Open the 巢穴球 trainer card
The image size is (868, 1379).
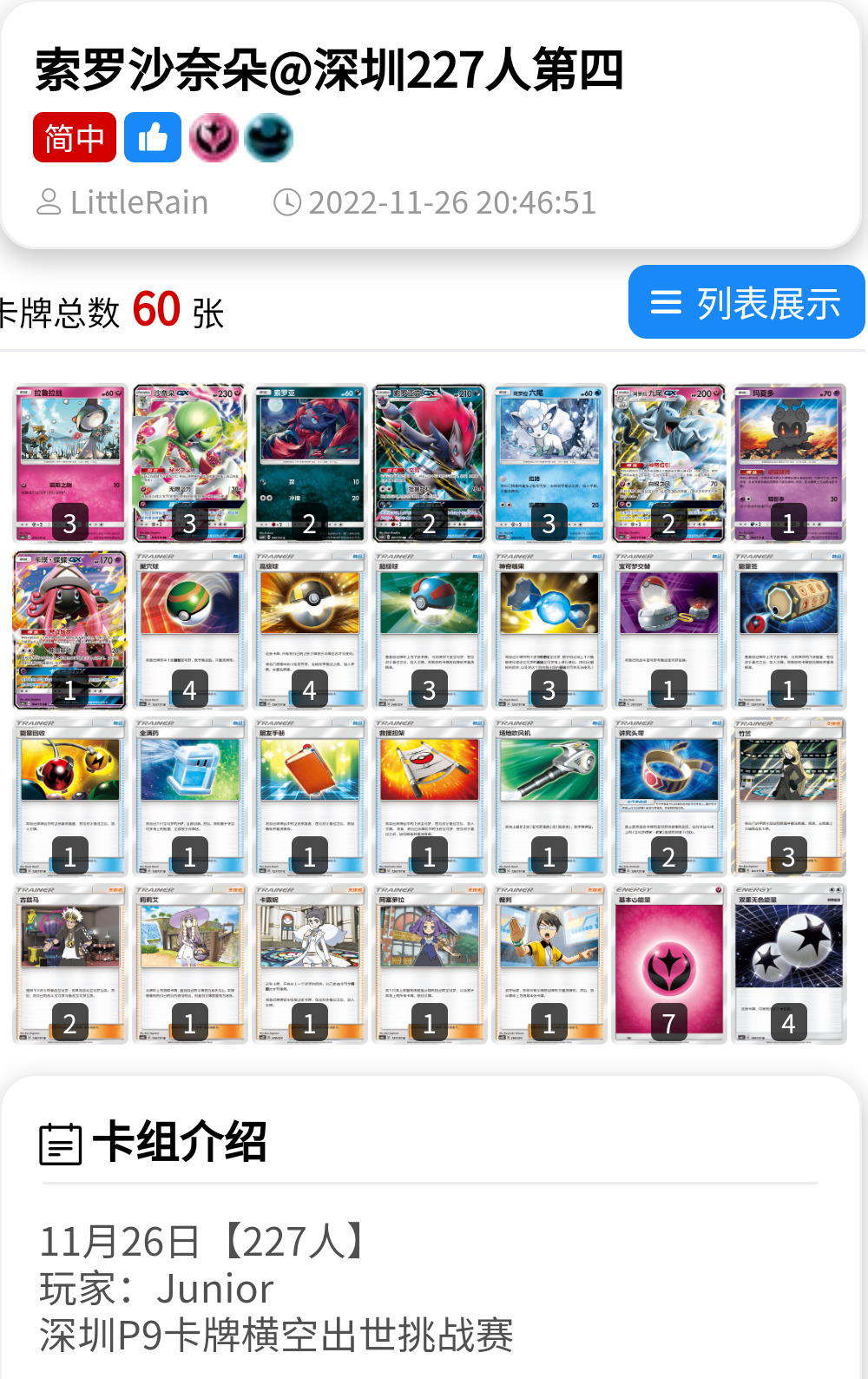190,630
